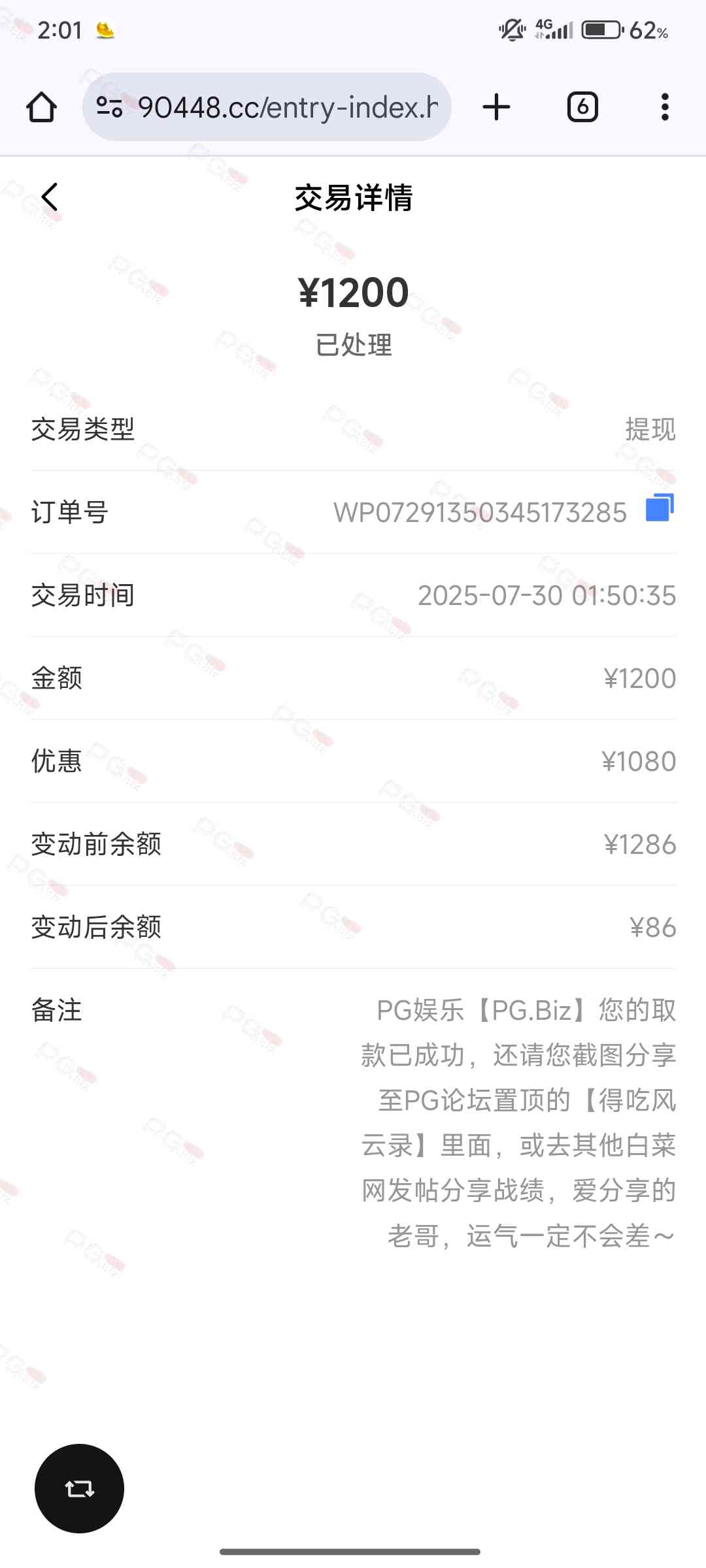View the six open tabs
Image resolution: width=706 pixels, height=1568 pixels.
[582, 107]
